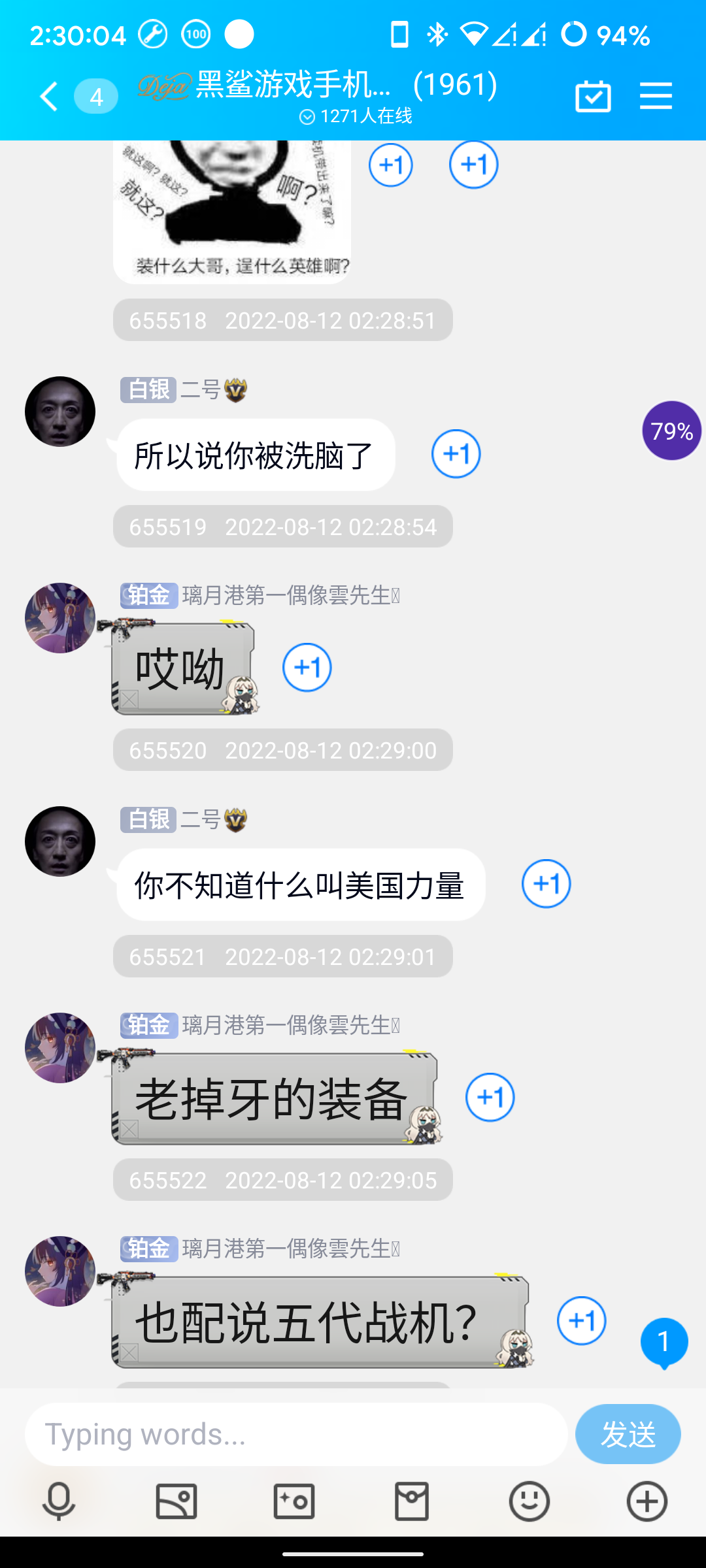The image size is (706, 1568).
Task: Open the camera capture icon
Action: pyautogui.click(x=294, y=1501)
